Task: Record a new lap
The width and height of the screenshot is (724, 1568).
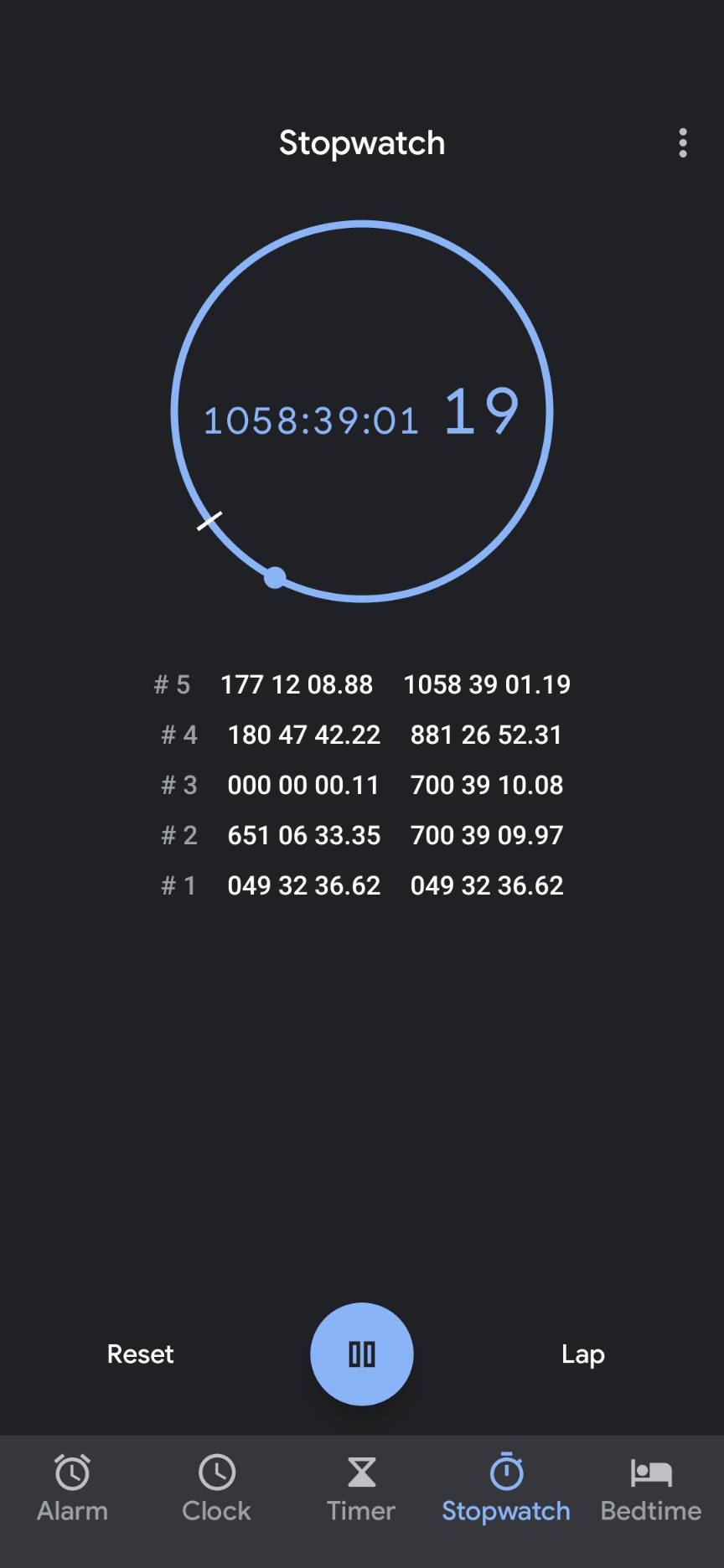Action: [582, 1354]
